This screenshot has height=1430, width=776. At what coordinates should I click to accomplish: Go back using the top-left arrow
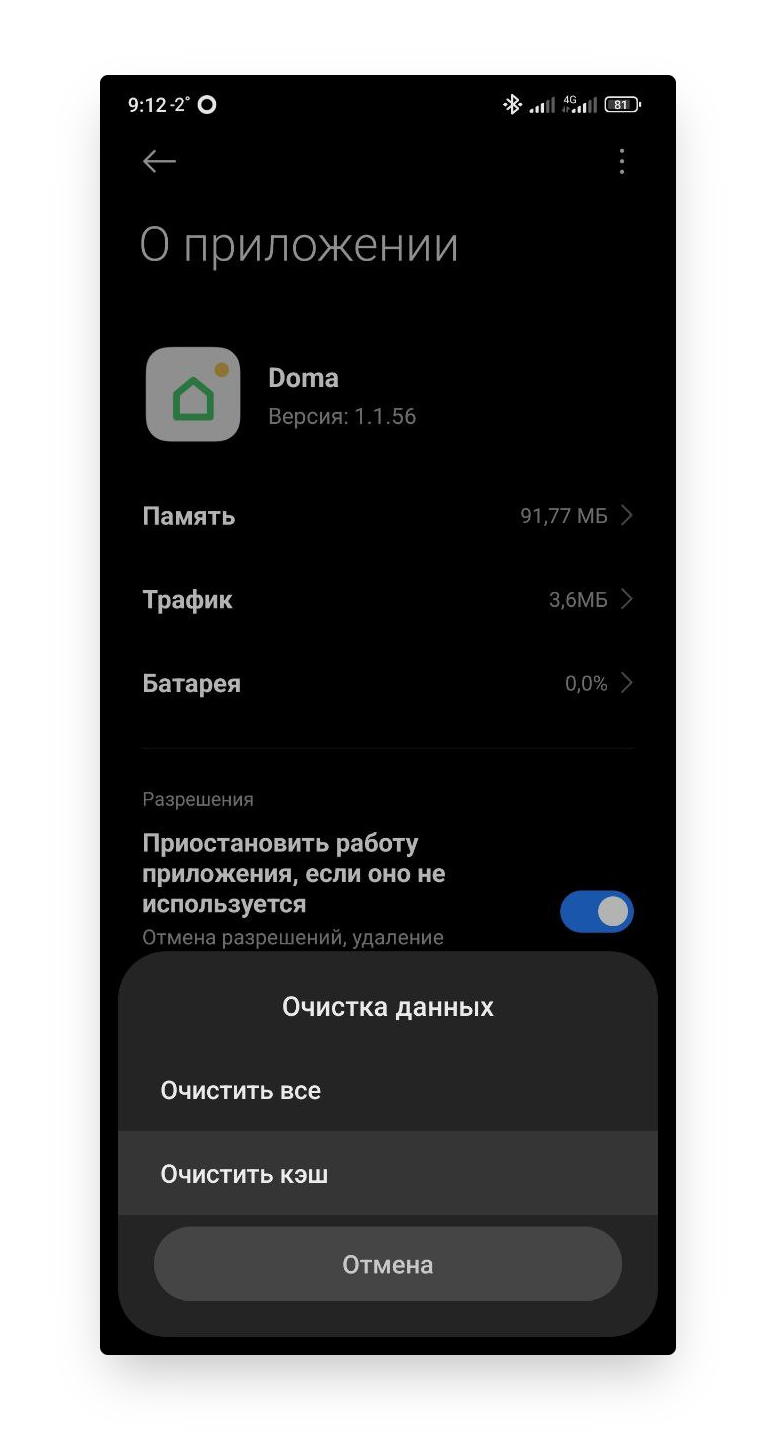coord(160,161)
